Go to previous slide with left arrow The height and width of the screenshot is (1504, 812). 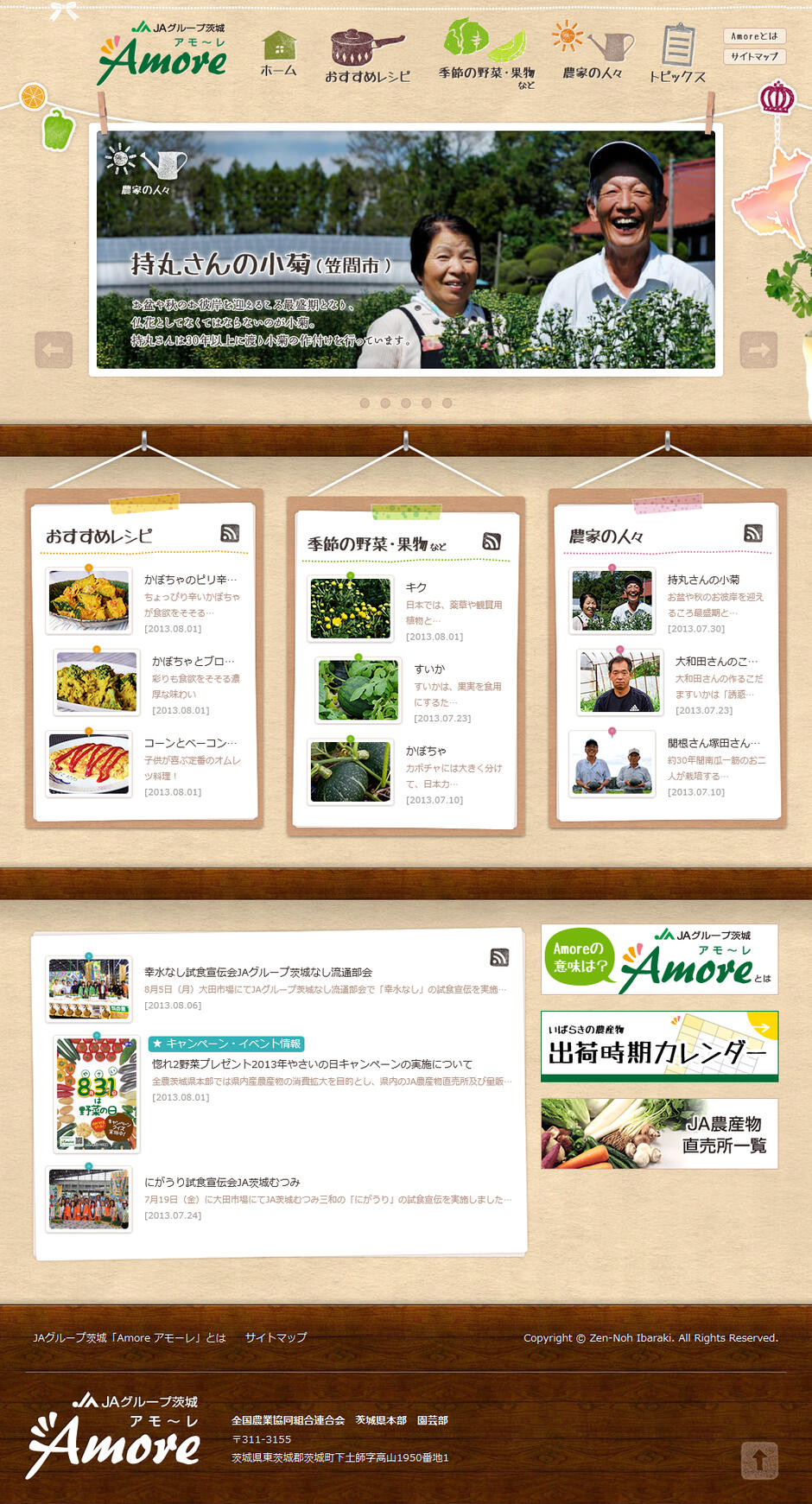[x=54, y=350]
